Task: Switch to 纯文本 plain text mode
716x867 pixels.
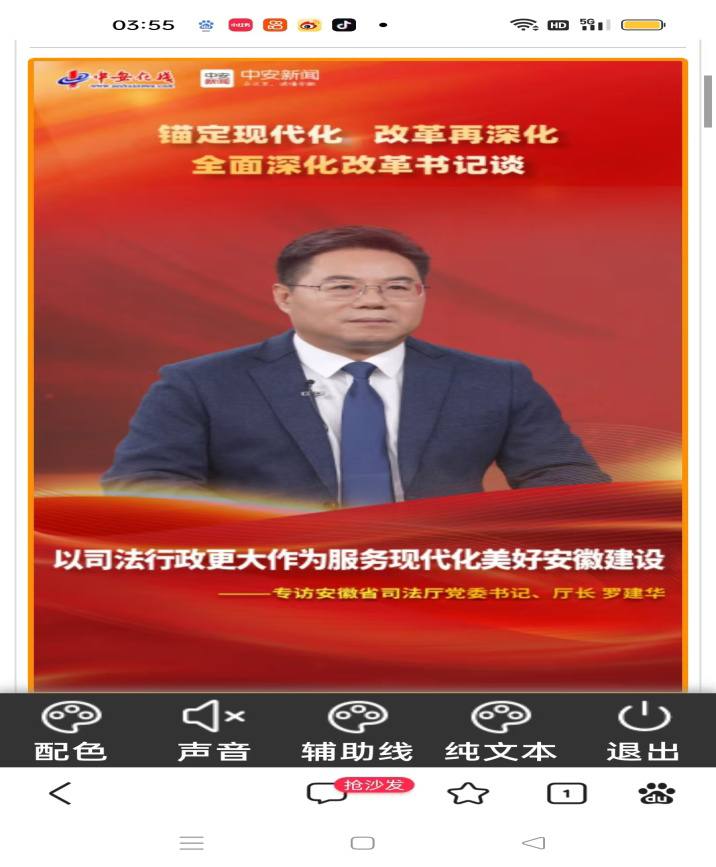Action: 500,730
